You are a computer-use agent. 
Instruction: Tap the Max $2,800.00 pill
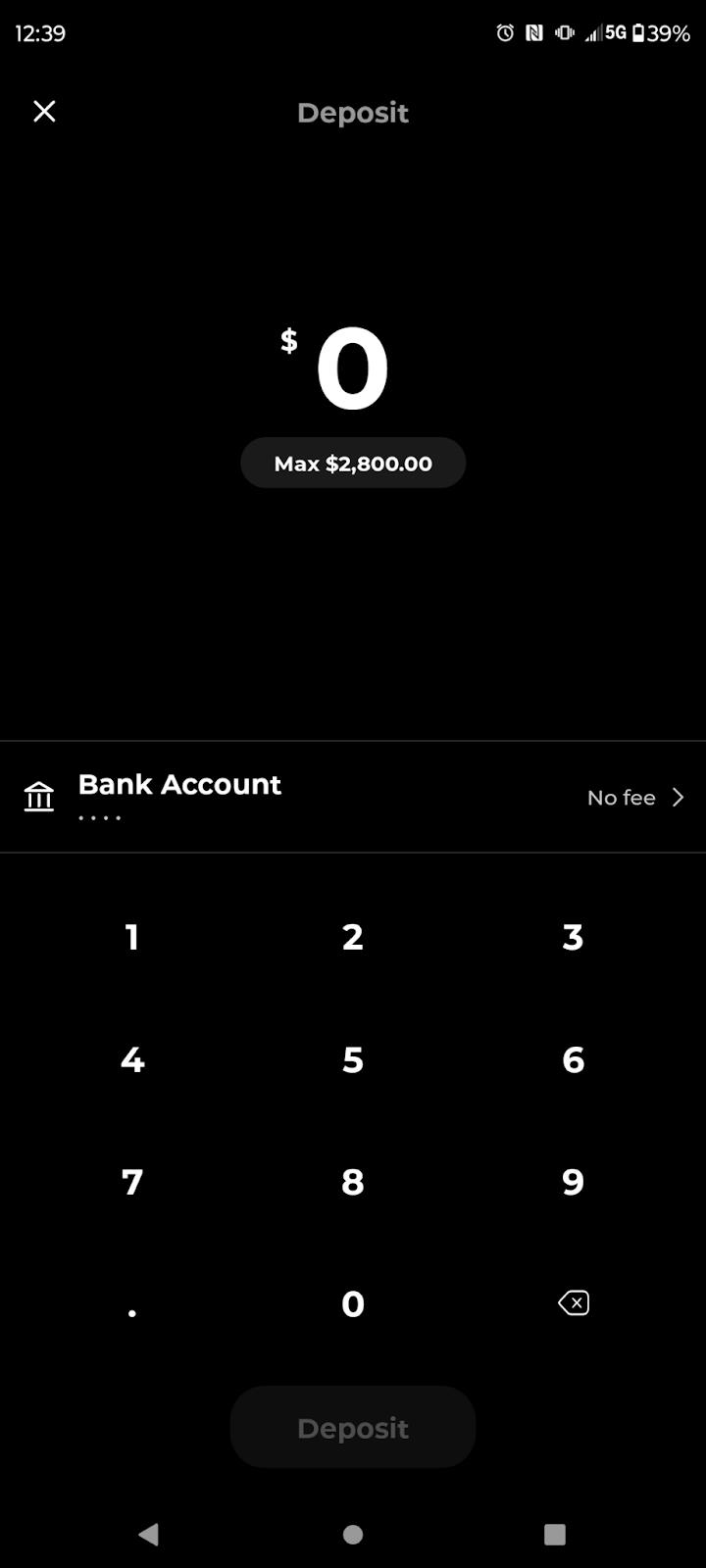(x=353, y=463)
